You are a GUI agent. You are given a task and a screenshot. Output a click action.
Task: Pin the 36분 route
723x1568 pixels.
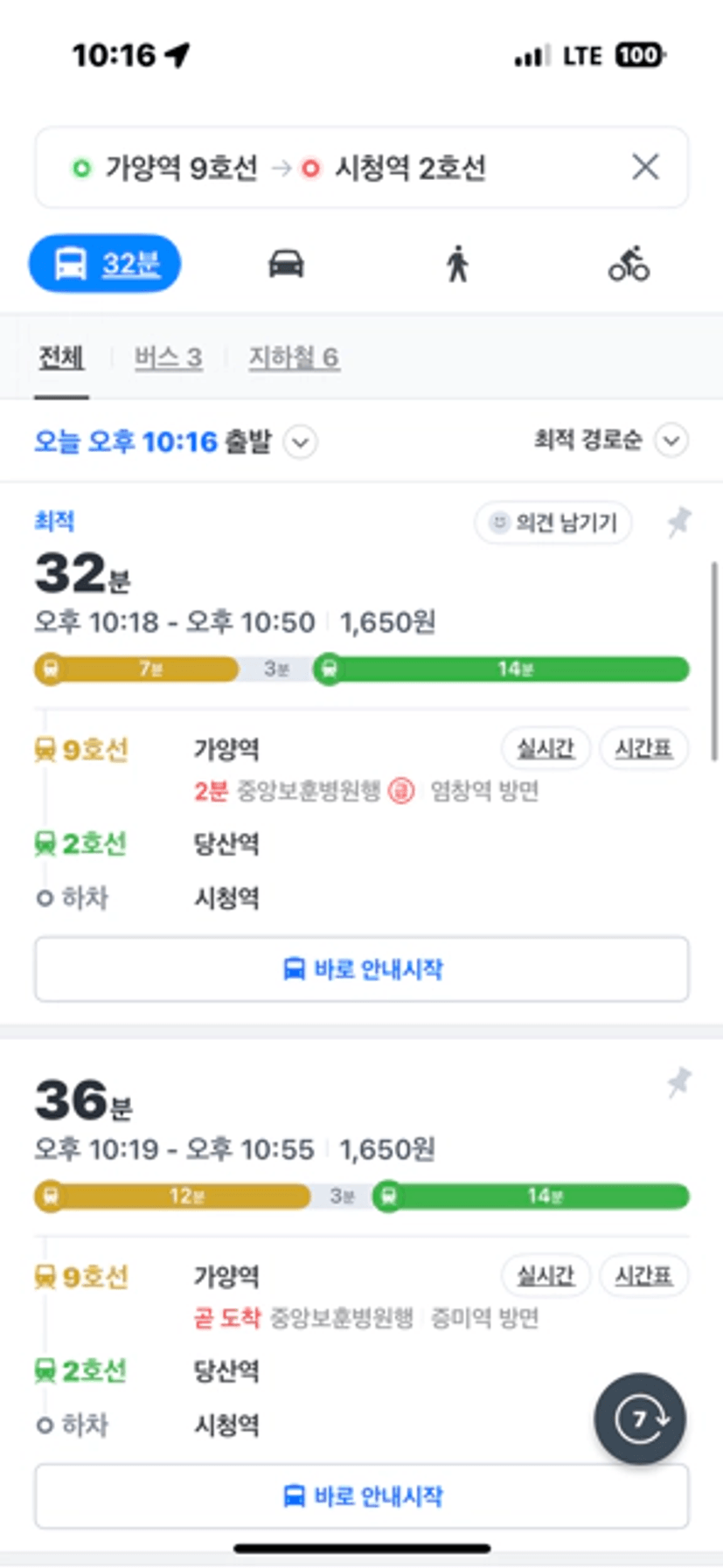coord(678,1082)
